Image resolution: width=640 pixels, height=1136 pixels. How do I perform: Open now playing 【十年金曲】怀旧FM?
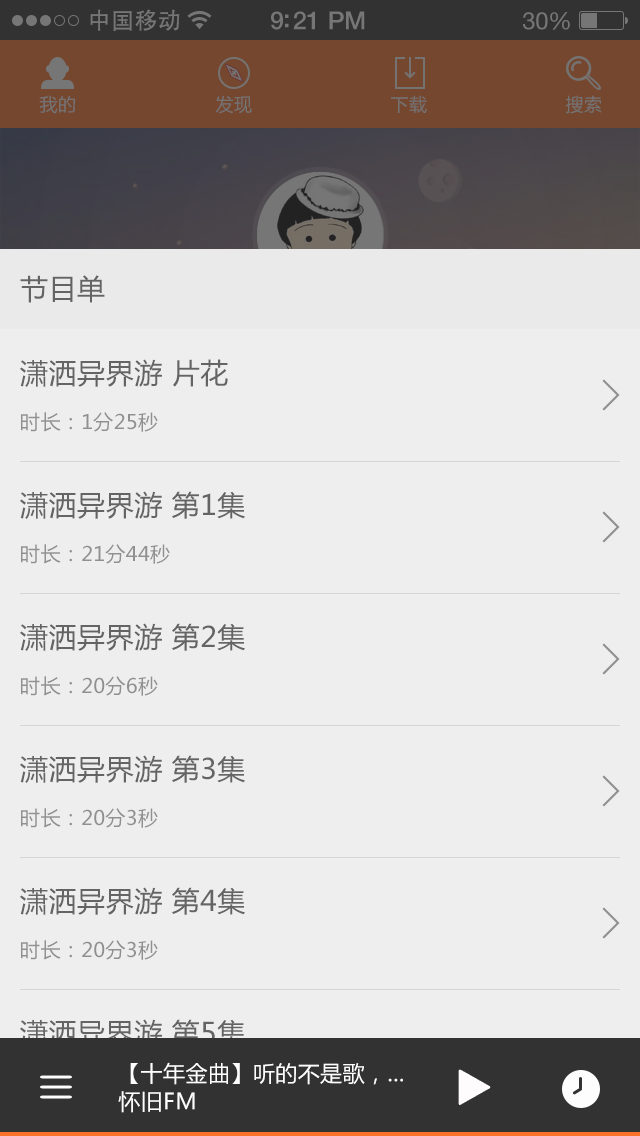point(262,1087)
